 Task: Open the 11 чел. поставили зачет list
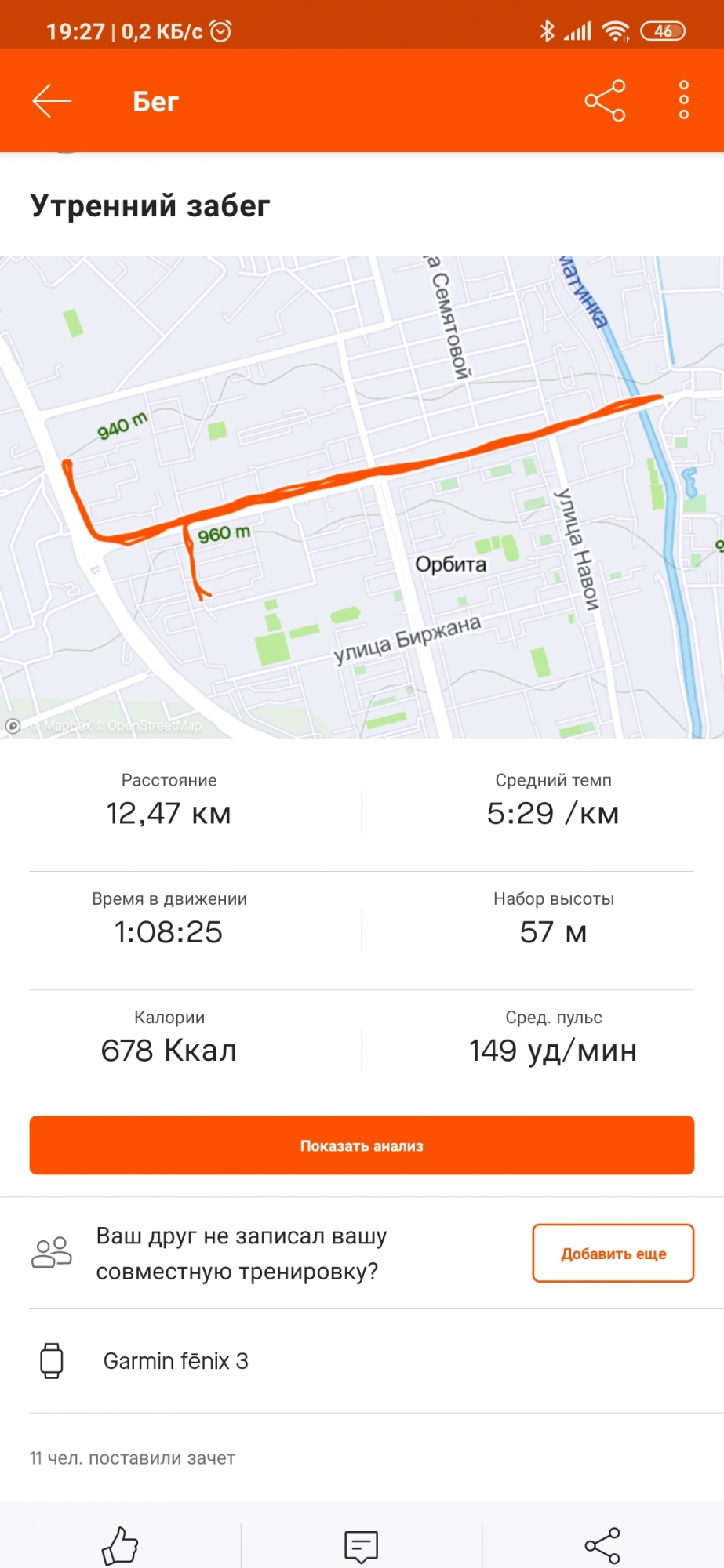coord(133,1458)
